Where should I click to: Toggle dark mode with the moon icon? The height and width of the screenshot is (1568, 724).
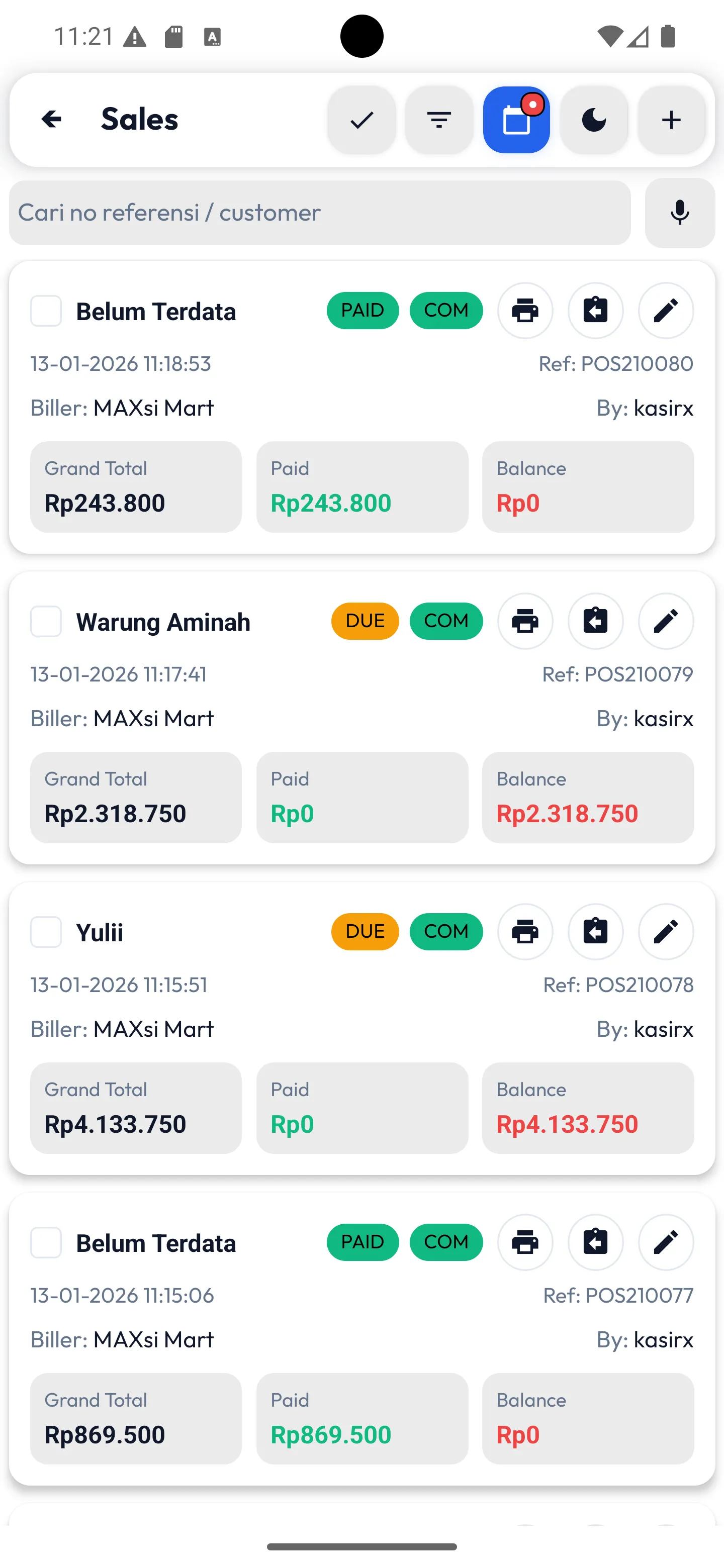[594, 119]
